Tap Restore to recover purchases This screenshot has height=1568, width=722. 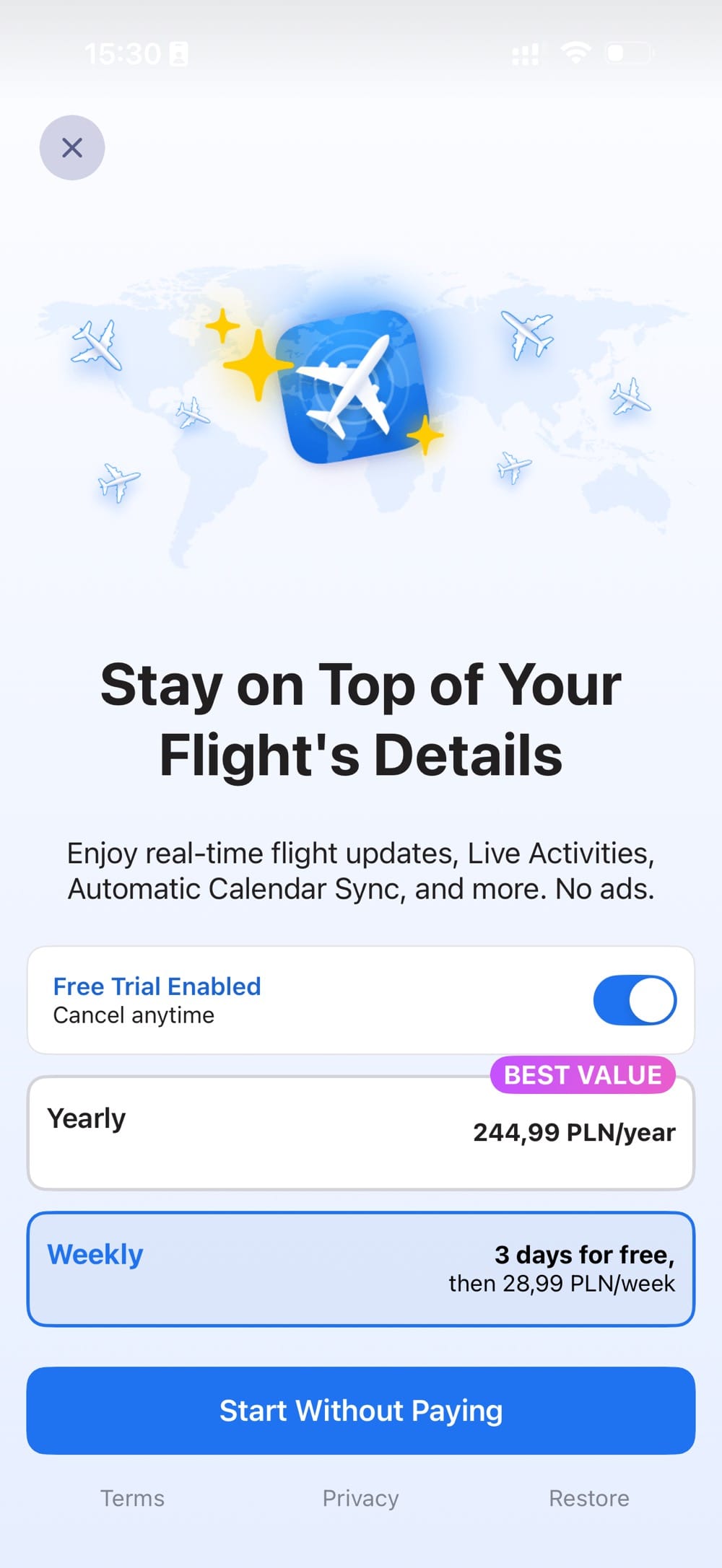pyautogui.click(x=588, y=1498)
